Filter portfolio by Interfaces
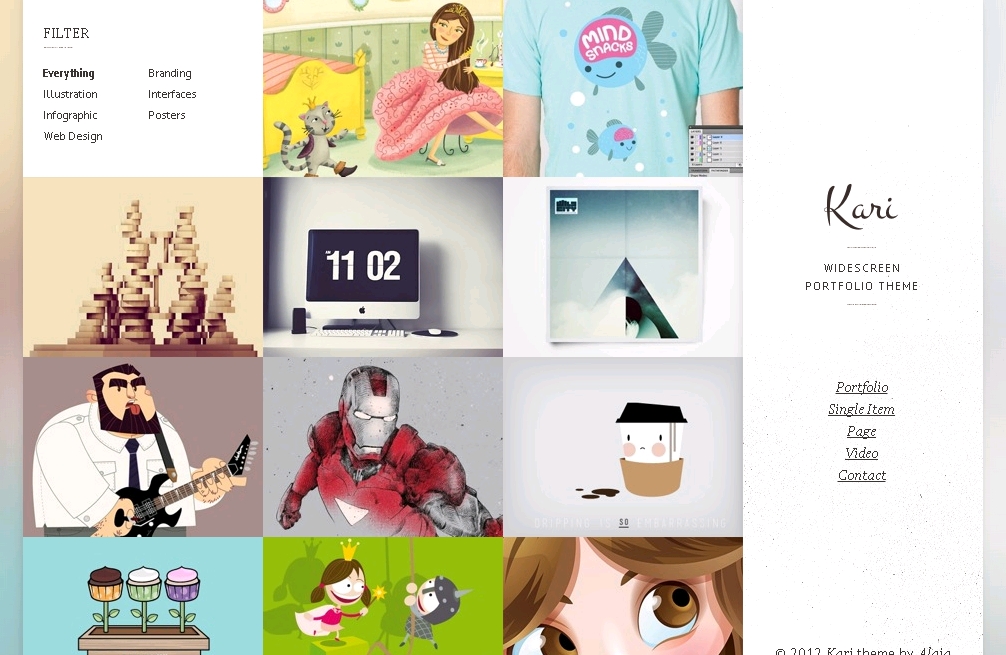This screenshot has height=655, width=1006. point(172,94)
